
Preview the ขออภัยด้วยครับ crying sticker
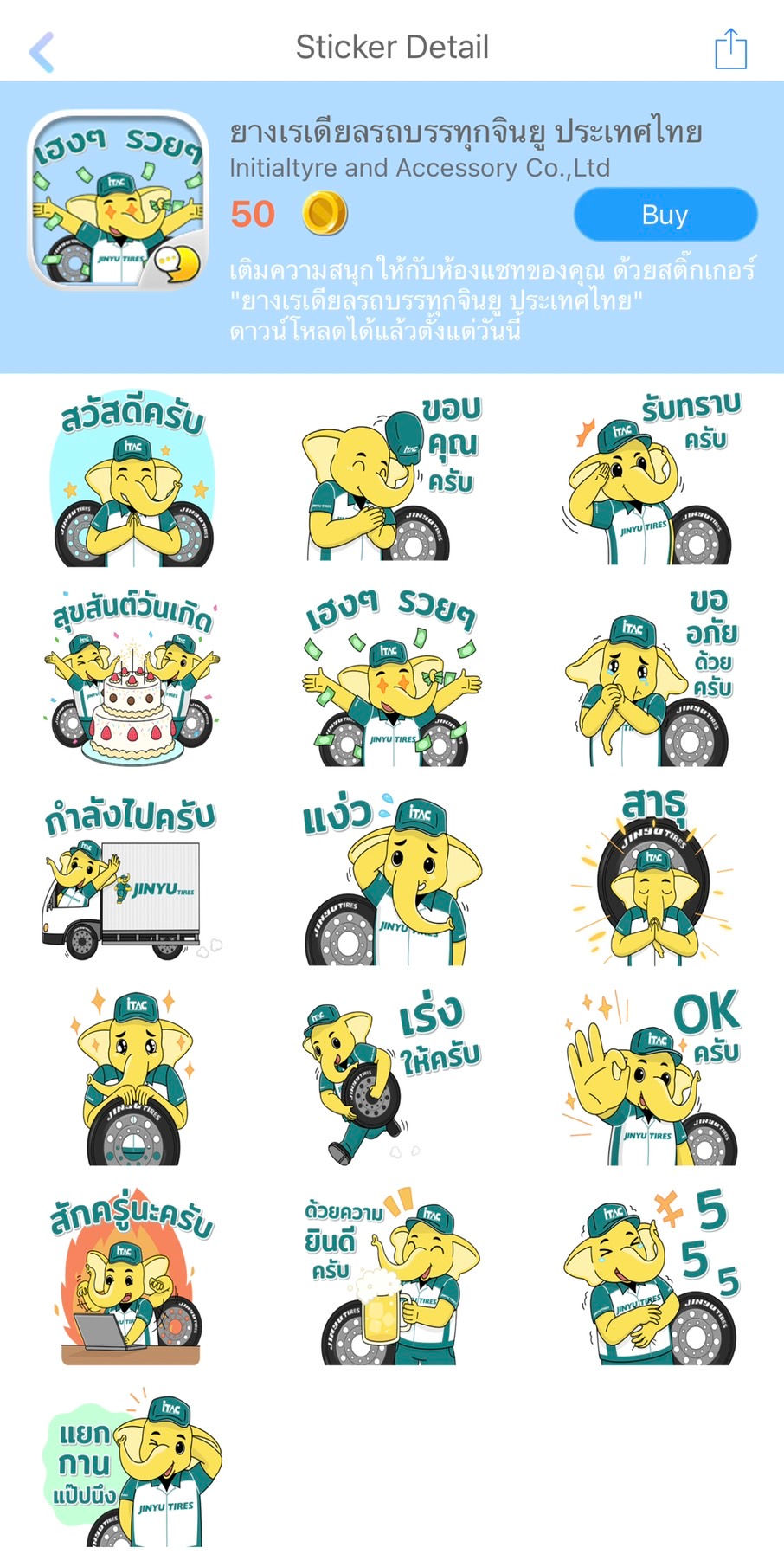coord(652,678)
